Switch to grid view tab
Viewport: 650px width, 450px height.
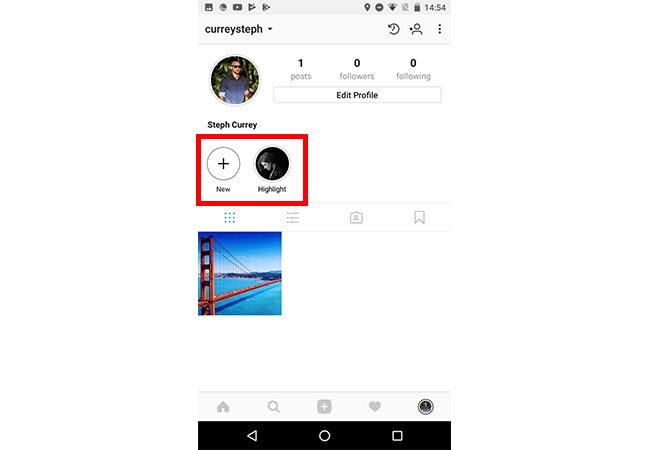pos(230,217)
